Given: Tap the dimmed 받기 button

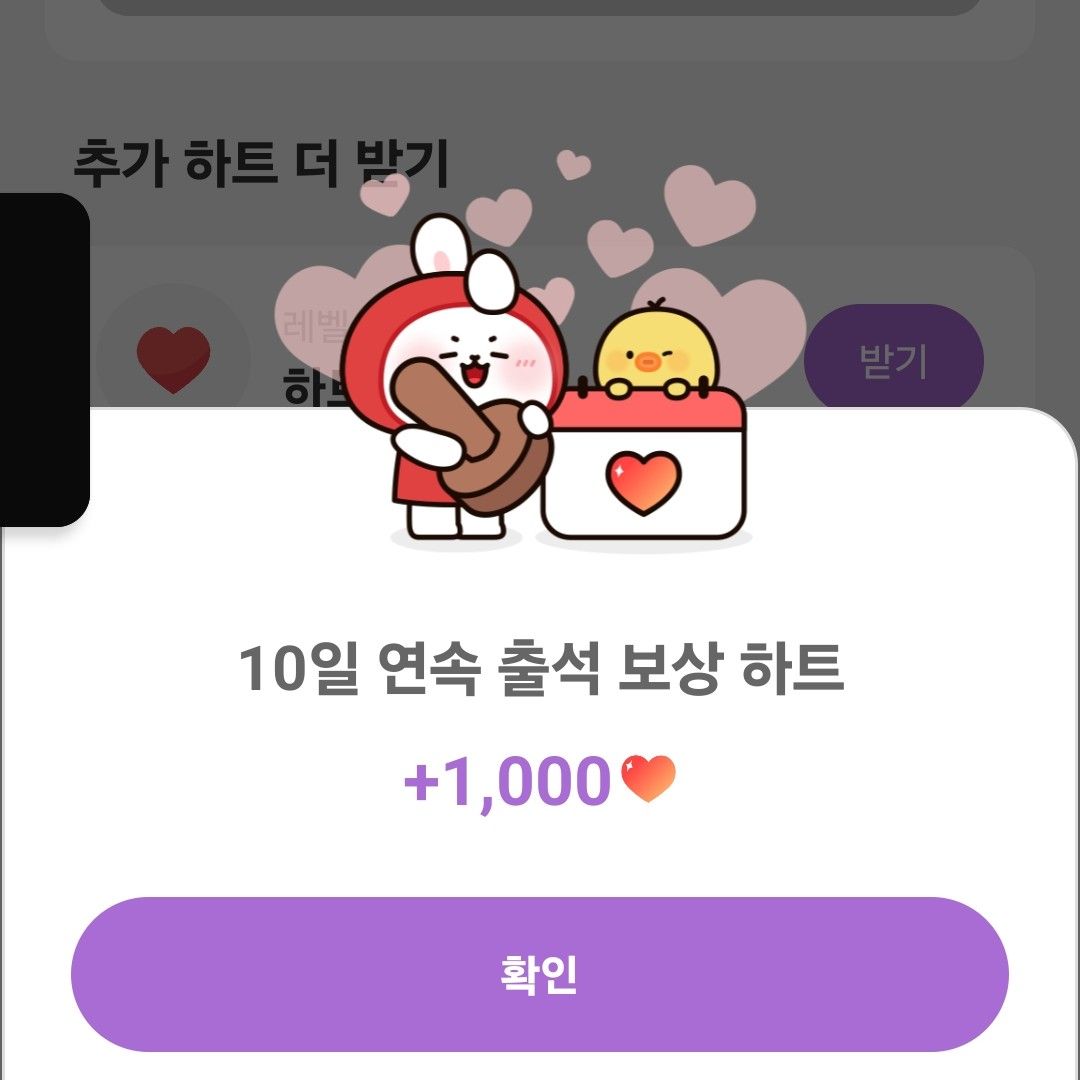Looking at the screenshot, I should tap(893, 360).
